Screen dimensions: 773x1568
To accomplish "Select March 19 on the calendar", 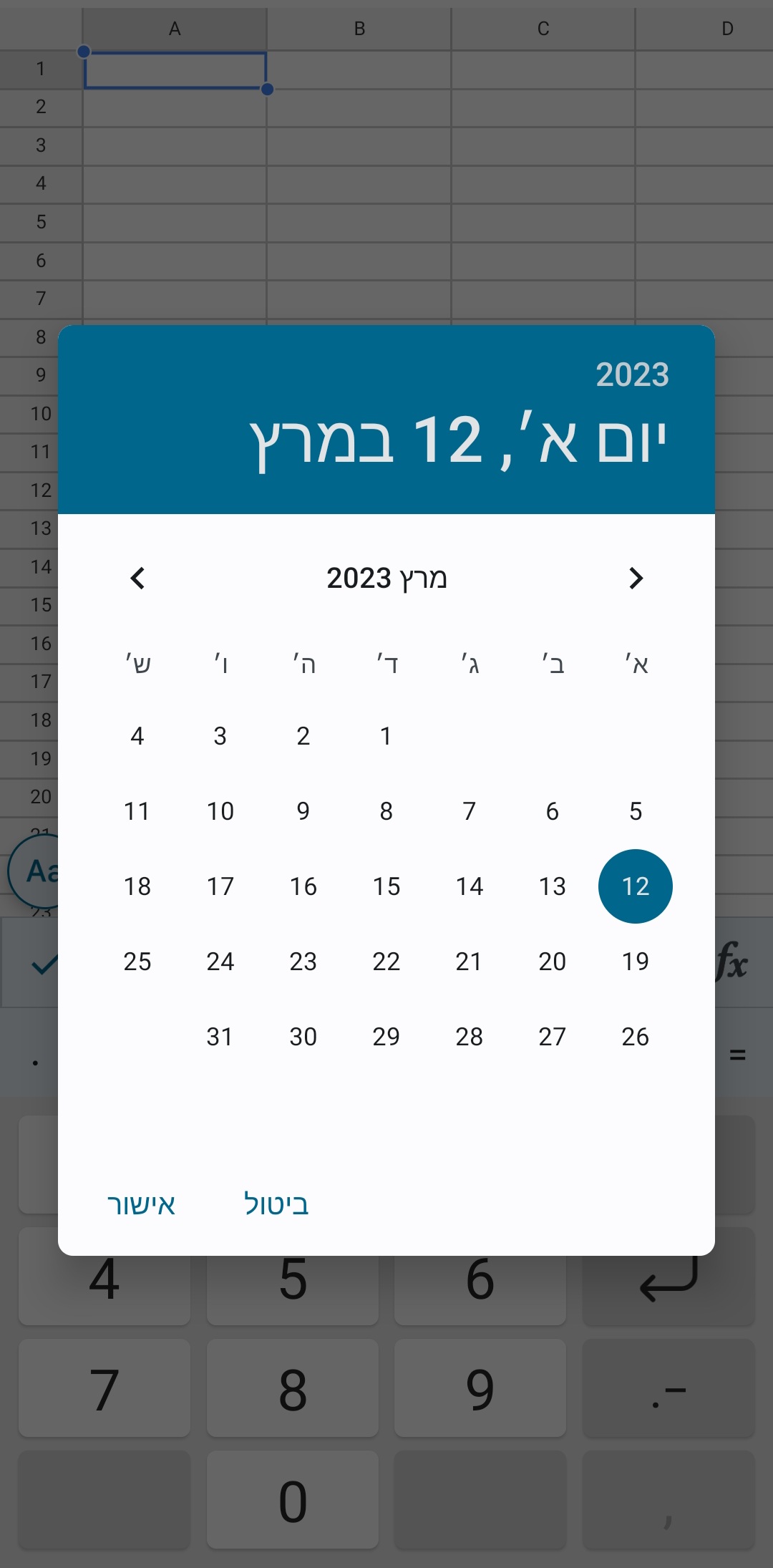I will (x=635, y=962).
